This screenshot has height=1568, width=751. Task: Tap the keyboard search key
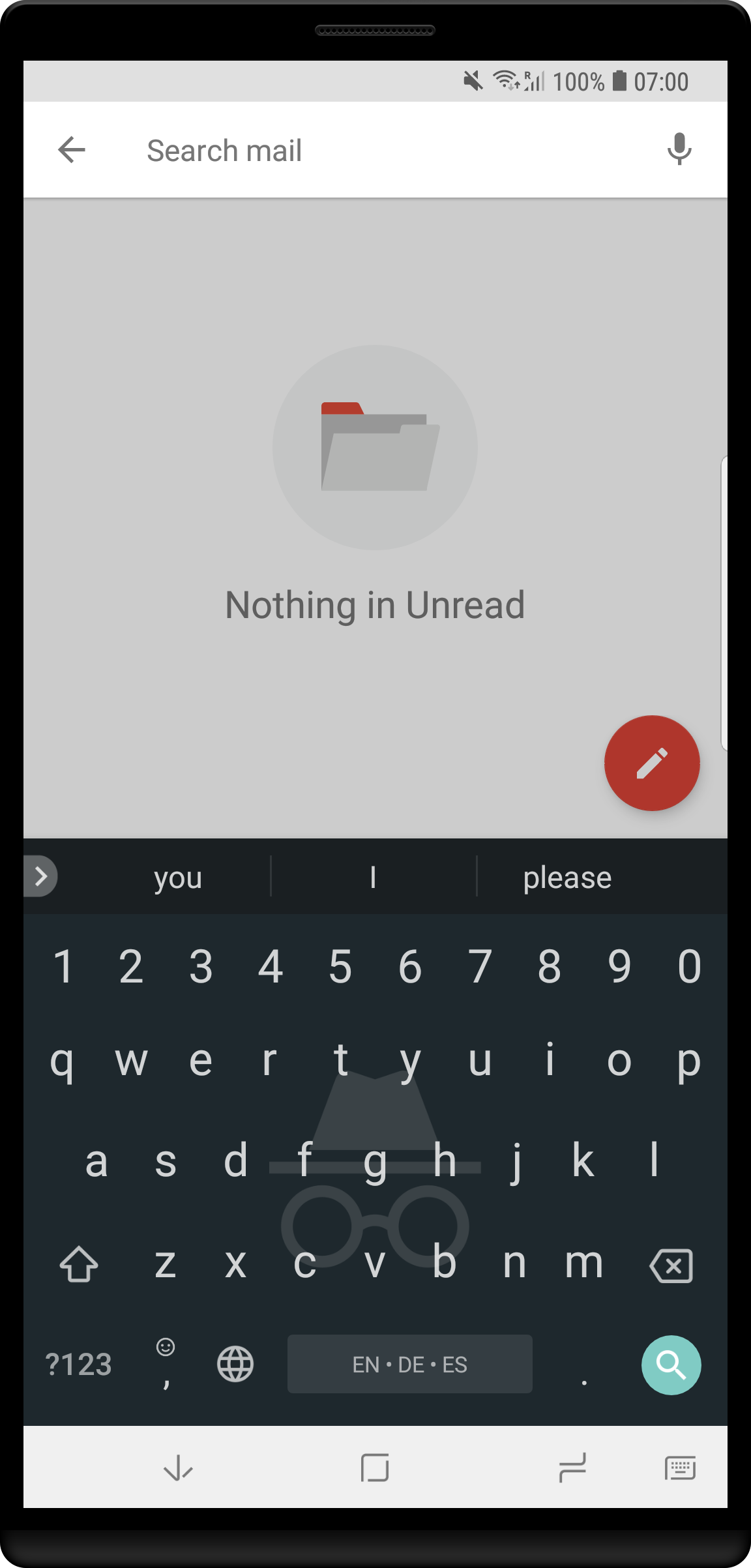point(671,1365)
